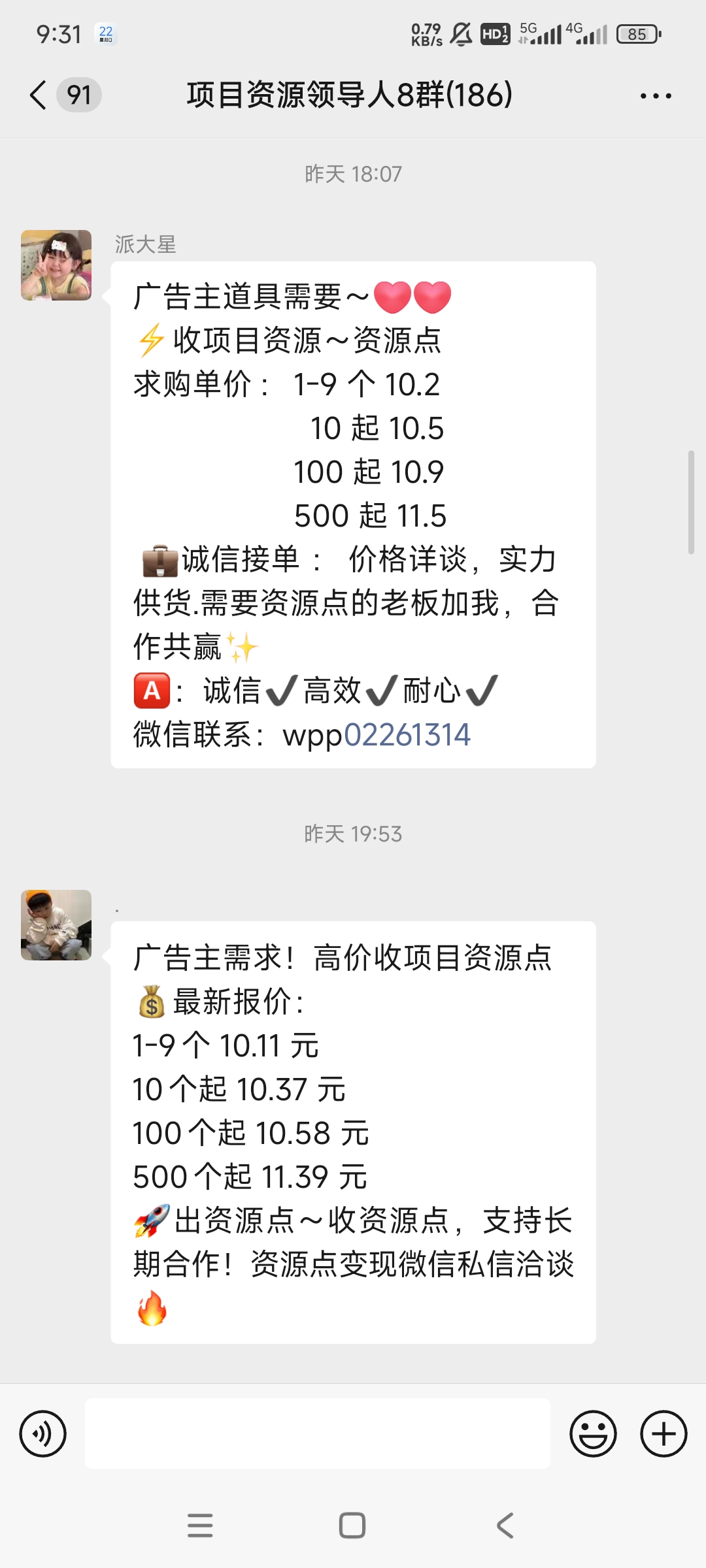Open 派大星's profile avatar

click(56, 265)
